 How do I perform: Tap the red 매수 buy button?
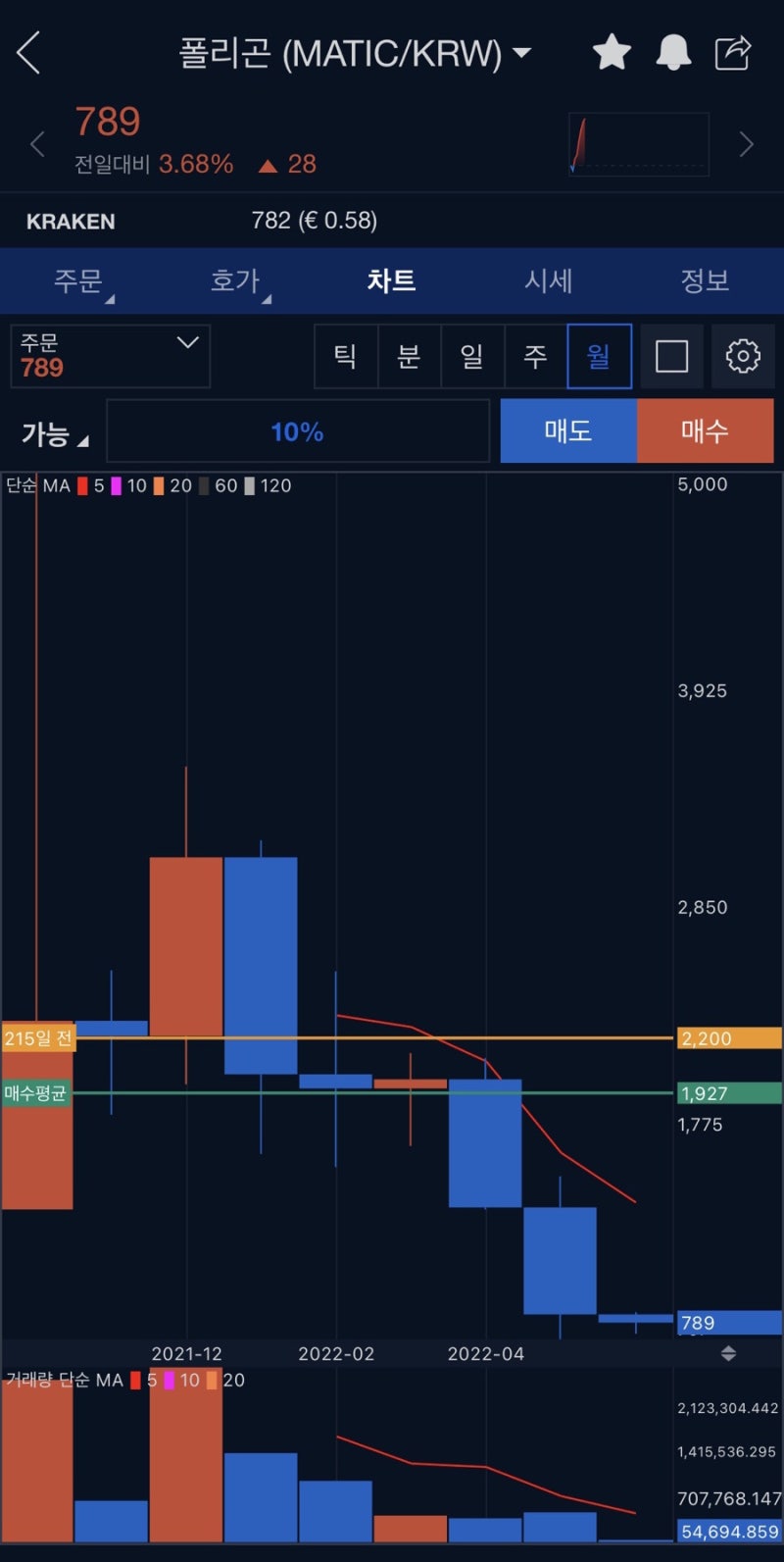[x=706, y=430]
